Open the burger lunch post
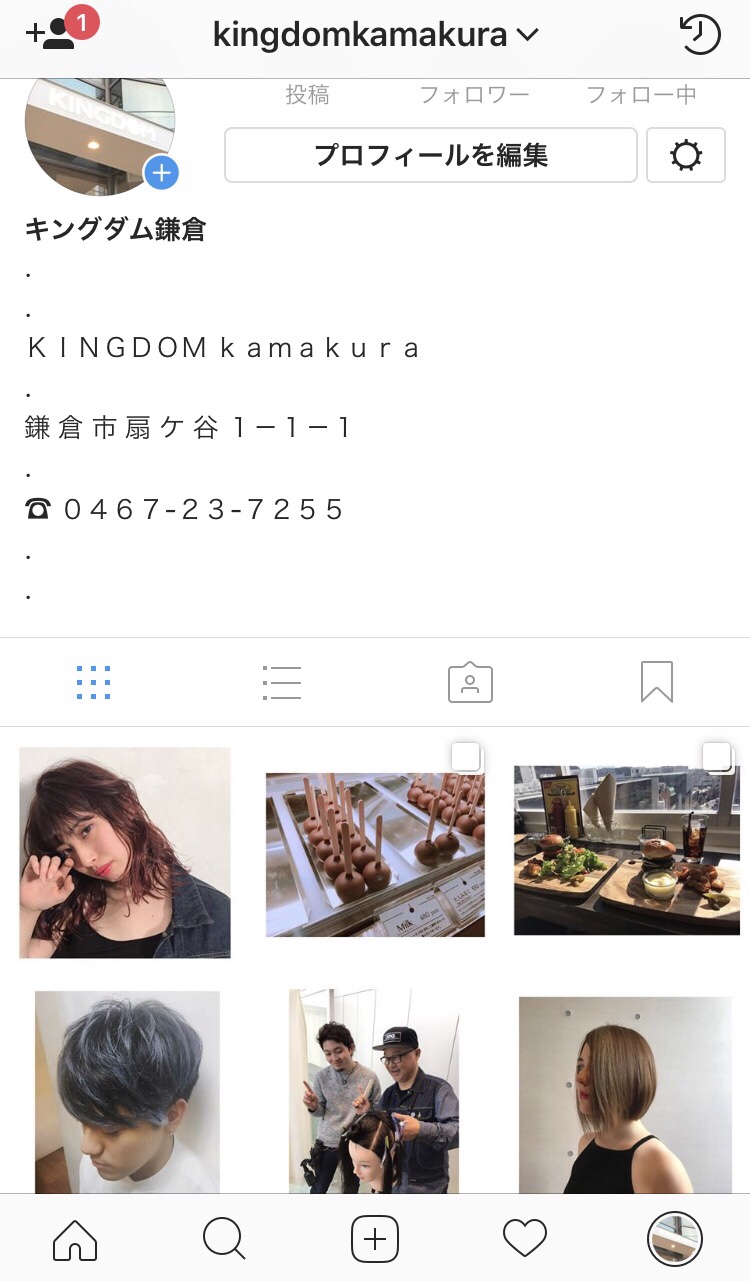750x1281 pixels. point(626,850)
